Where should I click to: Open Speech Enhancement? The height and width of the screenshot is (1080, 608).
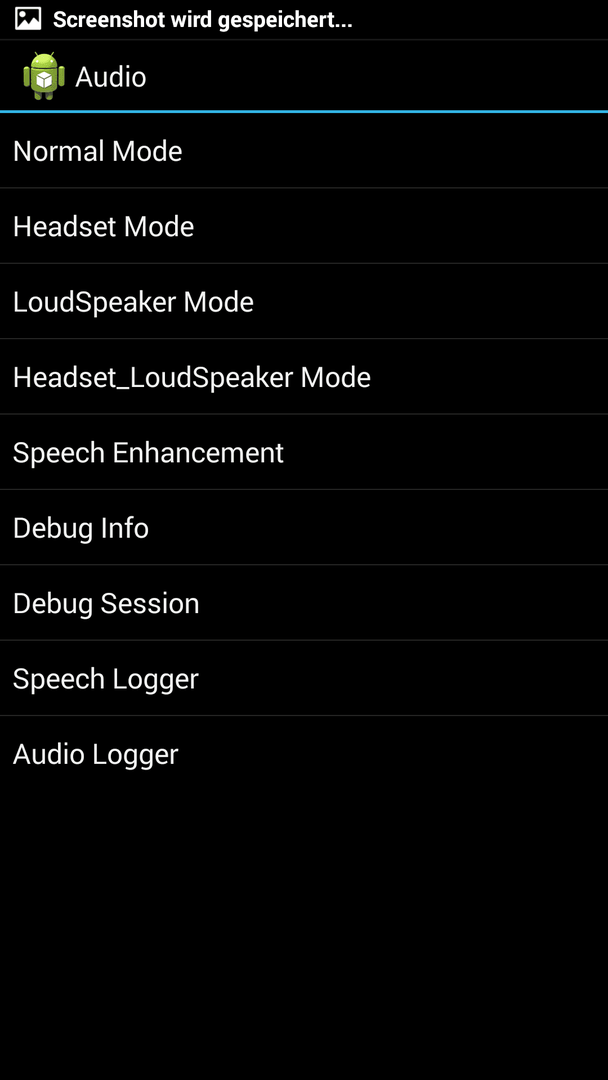(304, 453)
